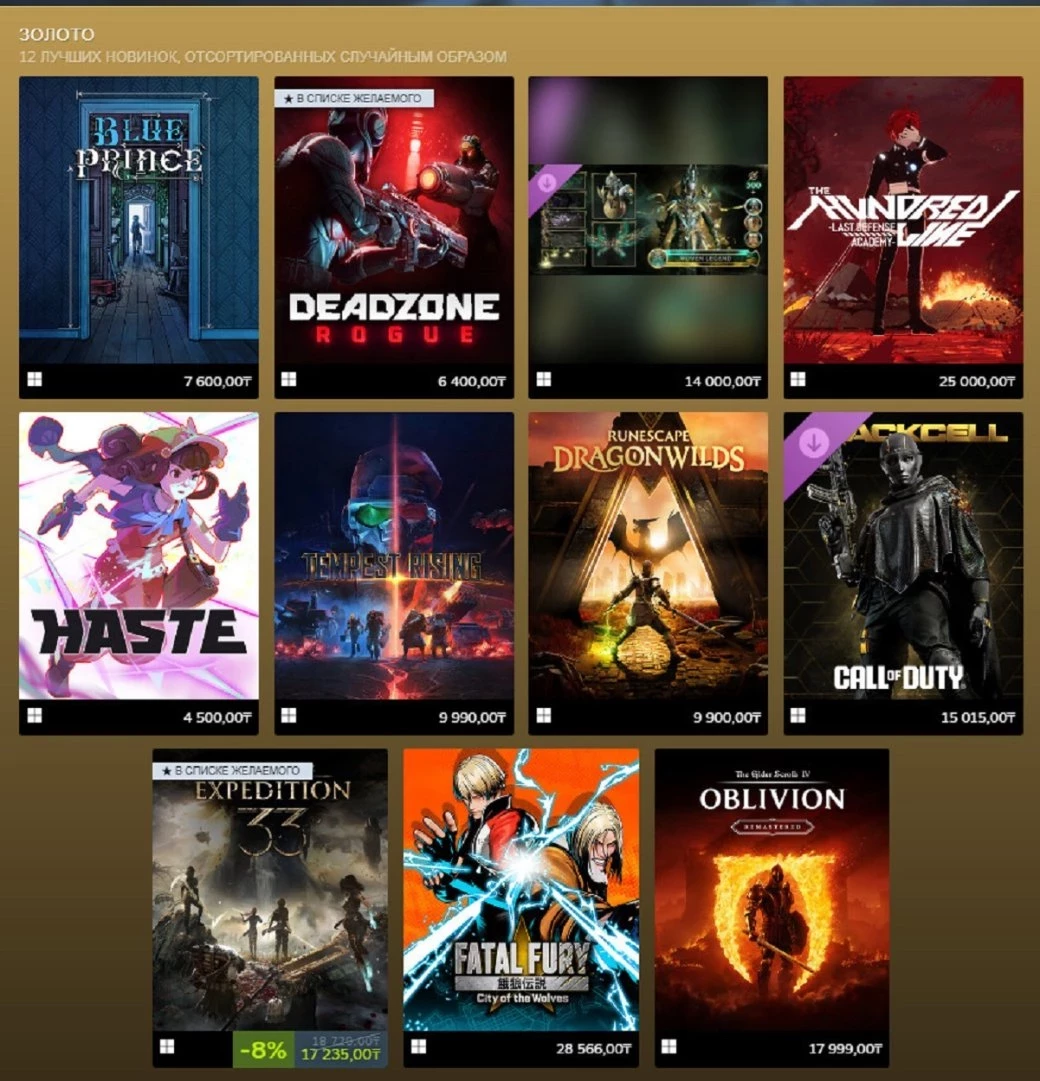Open the Deadzone Rogue game card

[x=394, y=220]
